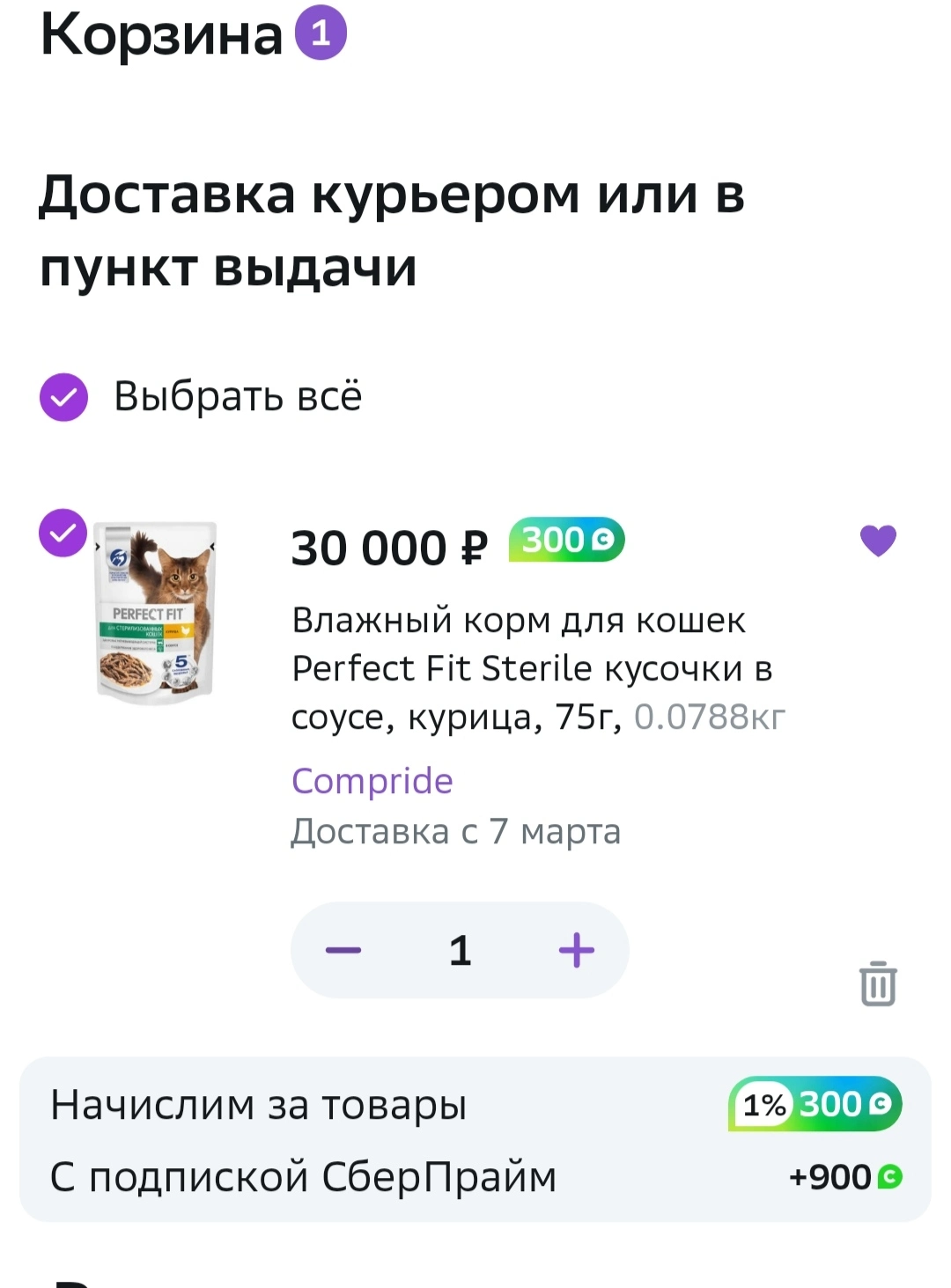
Task: Open the Compride seller link
Action: 372,781
